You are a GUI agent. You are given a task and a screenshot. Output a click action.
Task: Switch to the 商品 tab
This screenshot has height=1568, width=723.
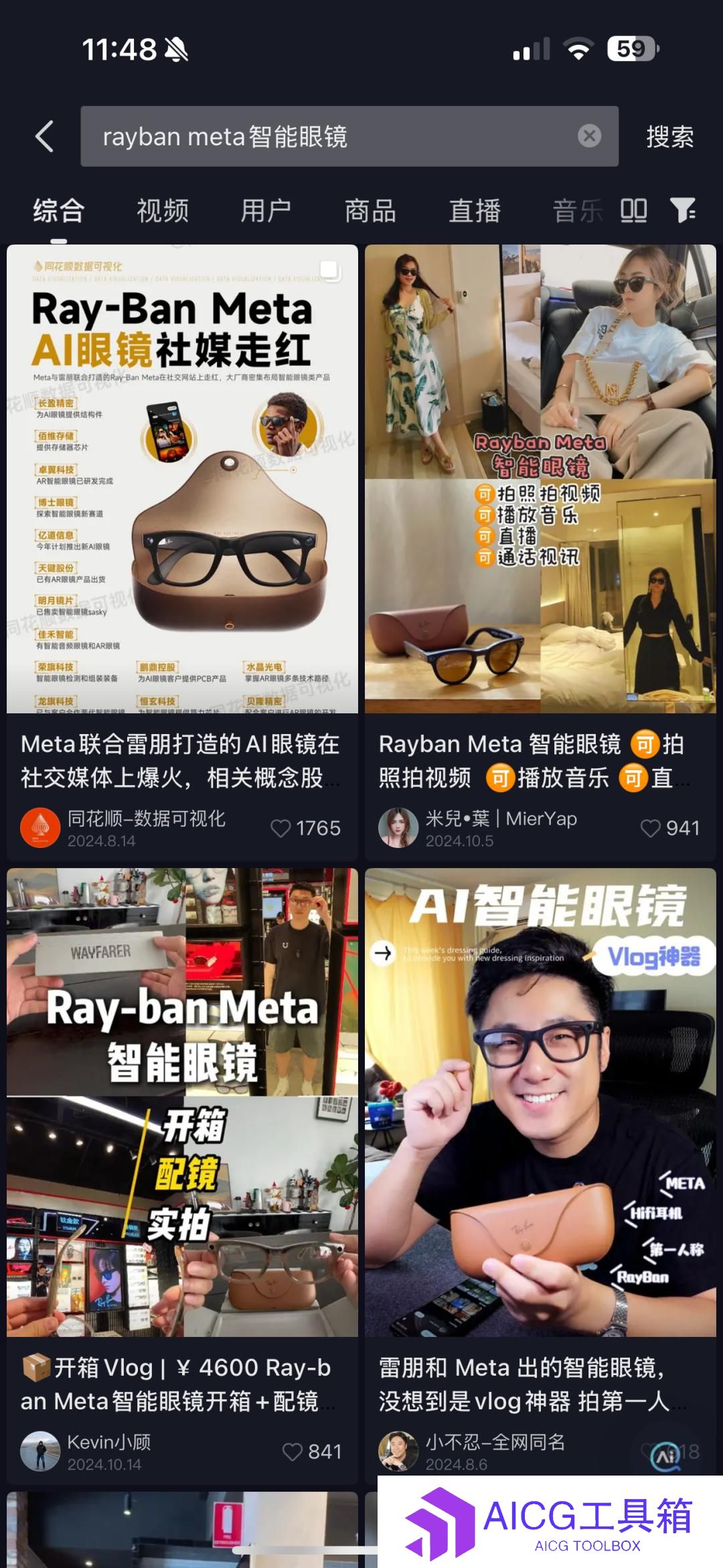pos(370,211)
